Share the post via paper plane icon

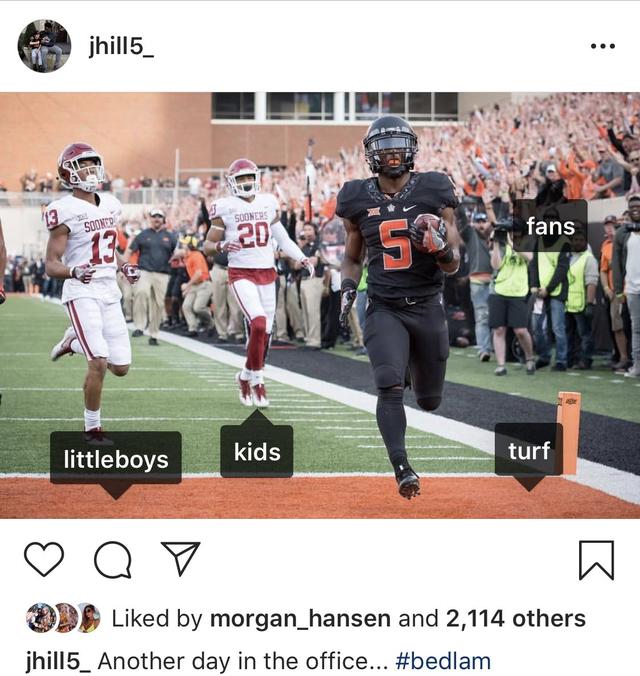click(180, 558)
